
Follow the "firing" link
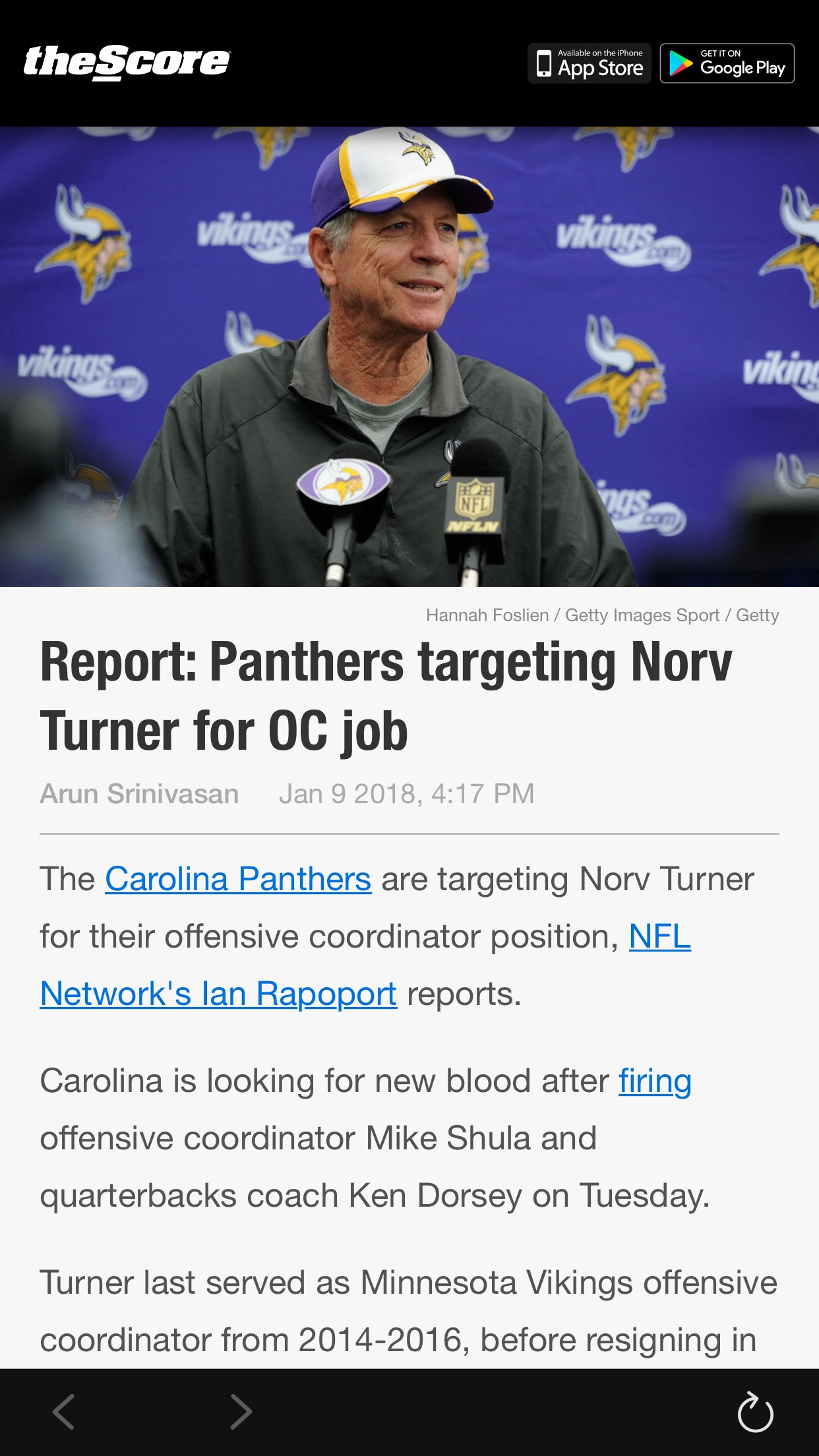tap(655, 1081)
